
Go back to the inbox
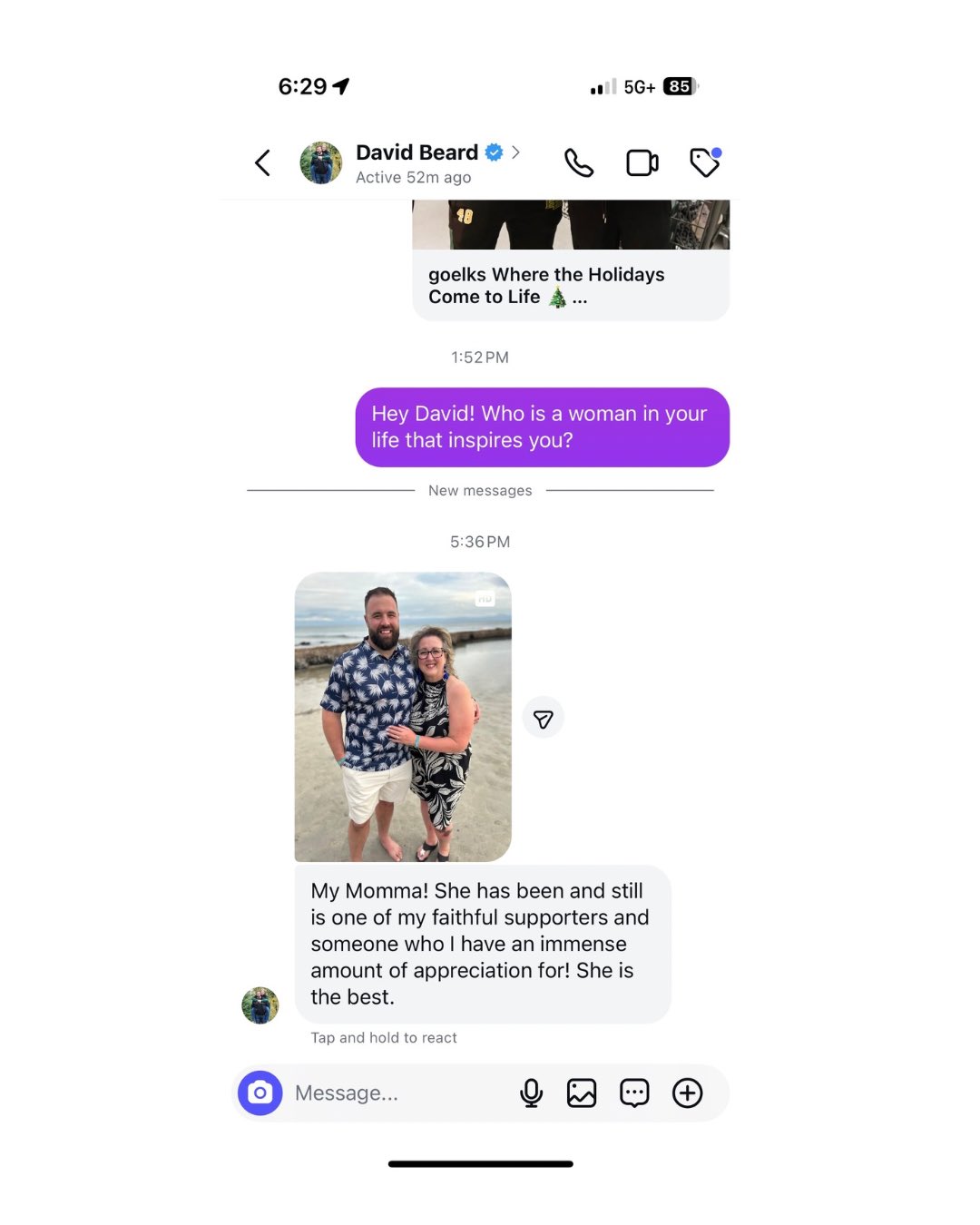point(262,163)
